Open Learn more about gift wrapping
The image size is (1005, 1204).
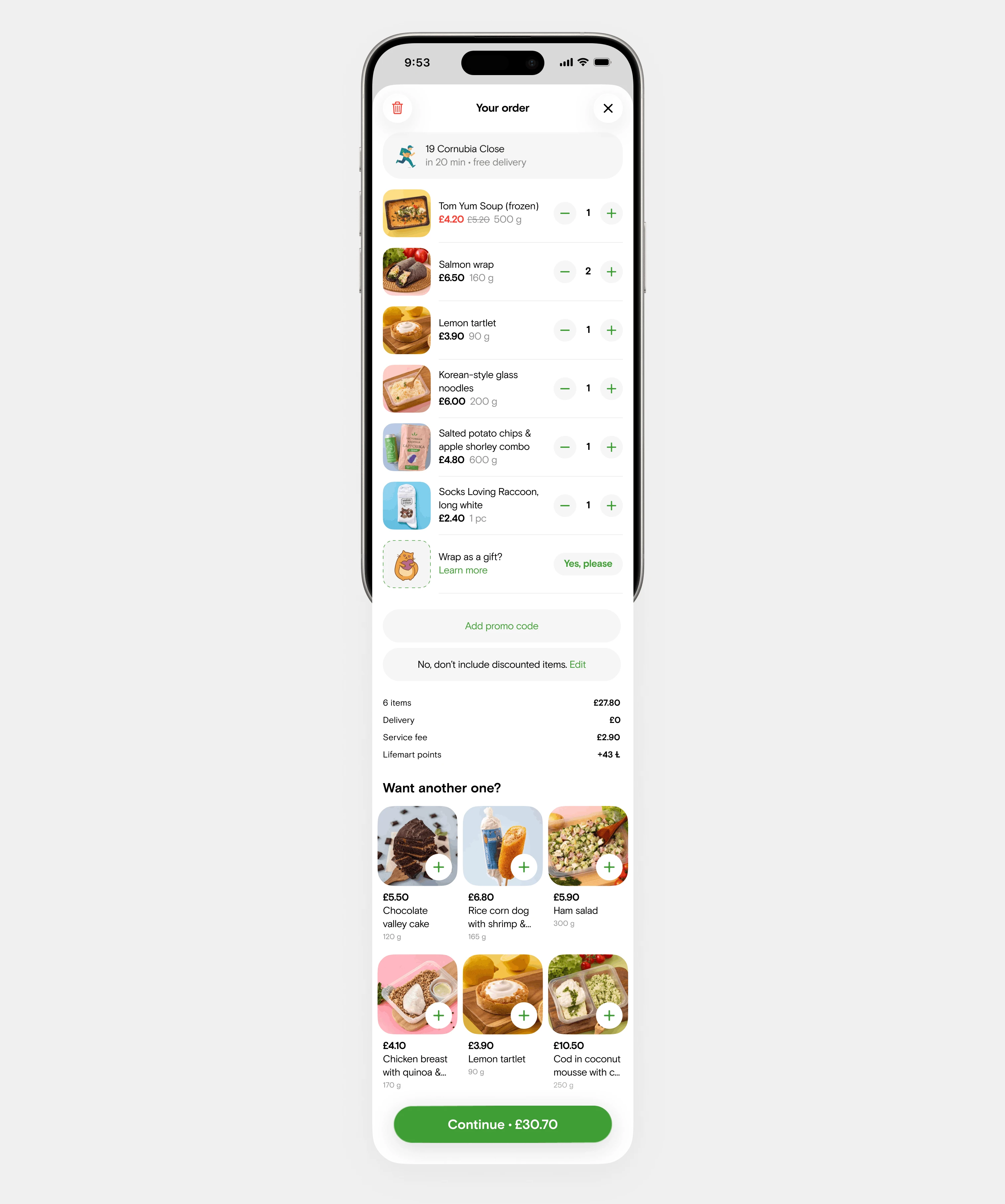point(462,570)
